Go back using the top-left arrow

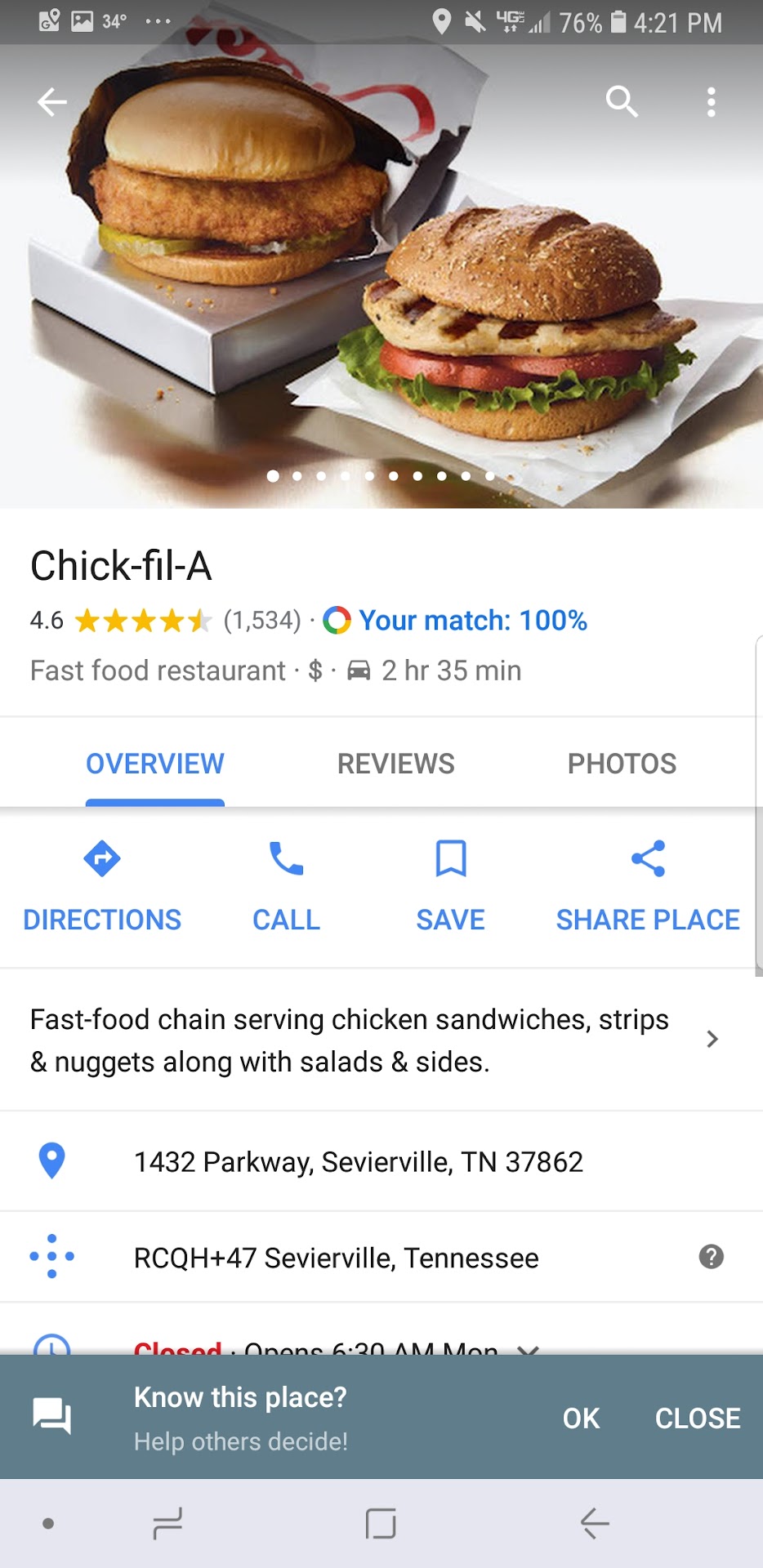point(52,102)
